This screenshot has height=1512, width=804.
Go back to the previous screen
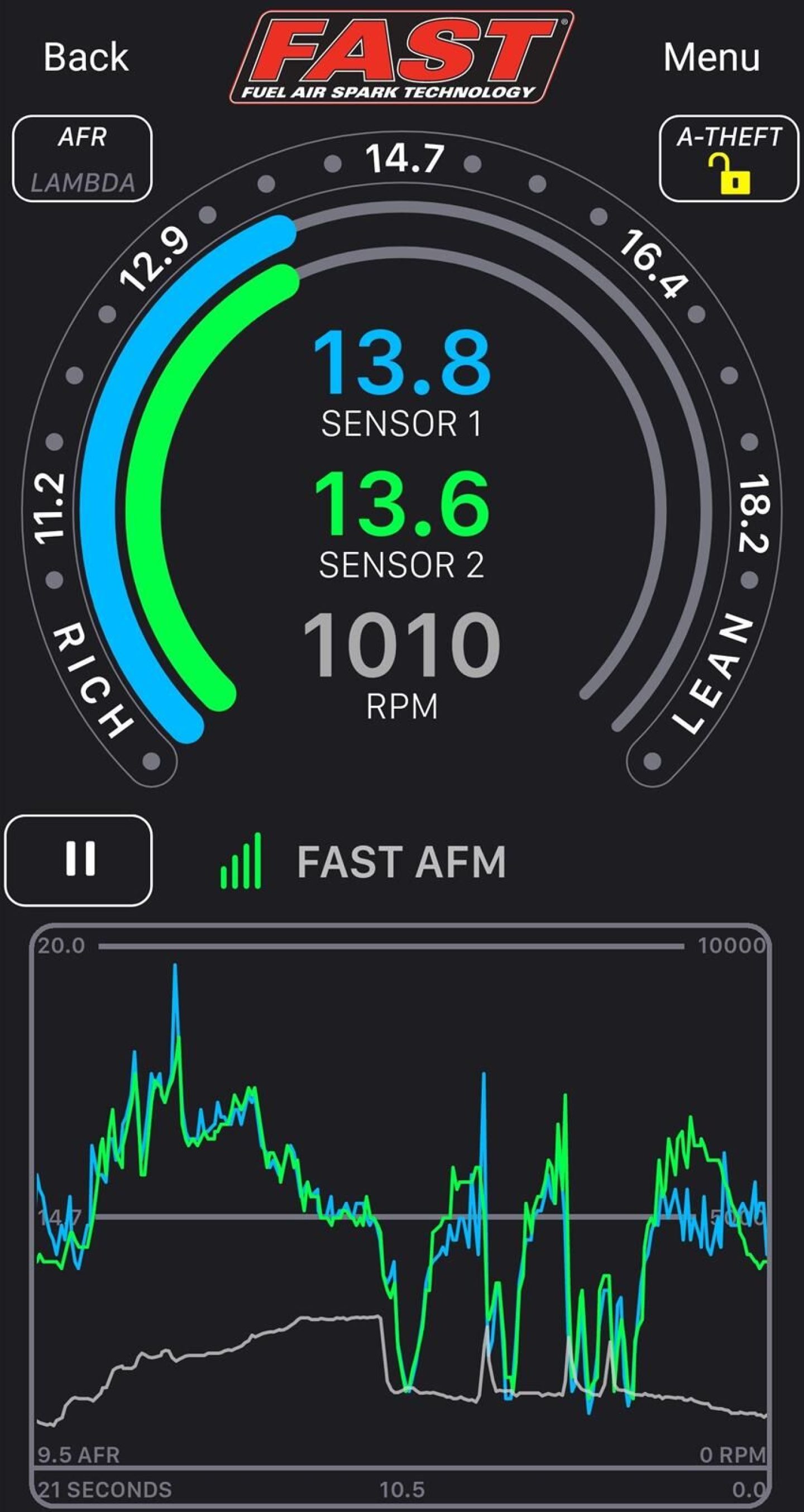click(85, 58)
